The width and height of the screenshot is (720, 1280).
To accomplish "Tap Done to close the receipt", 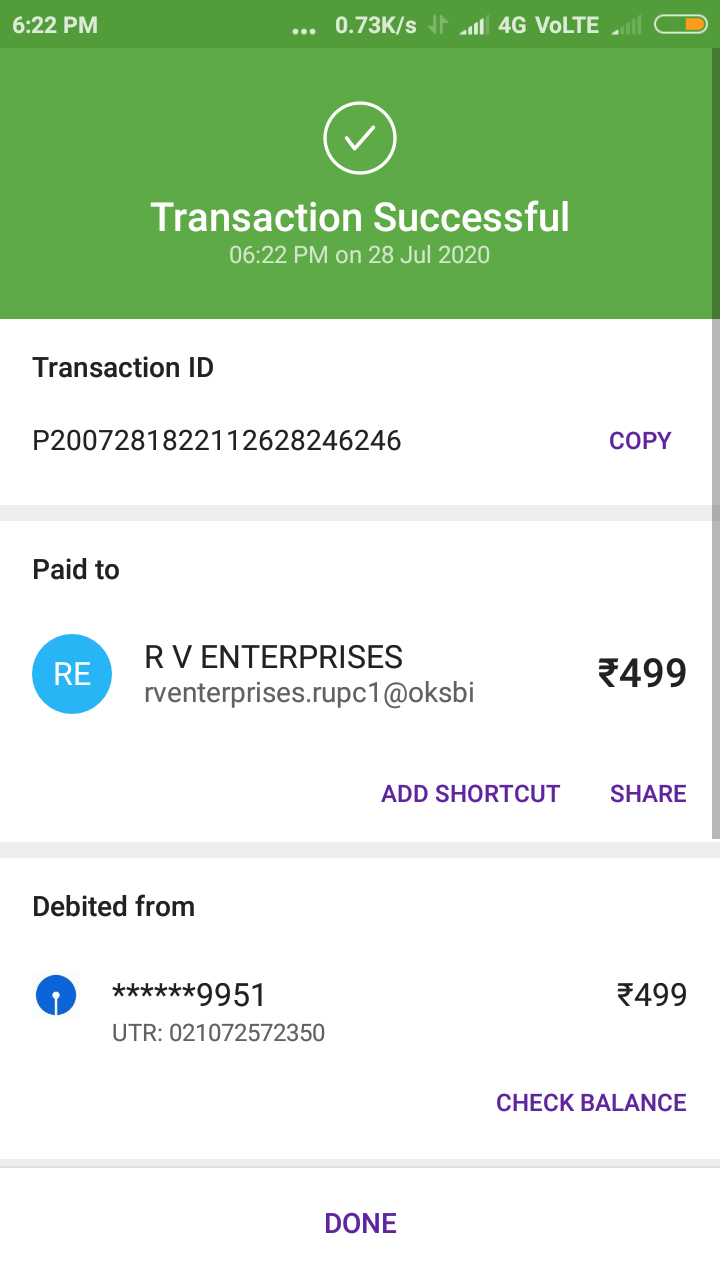I will 360,1223.
